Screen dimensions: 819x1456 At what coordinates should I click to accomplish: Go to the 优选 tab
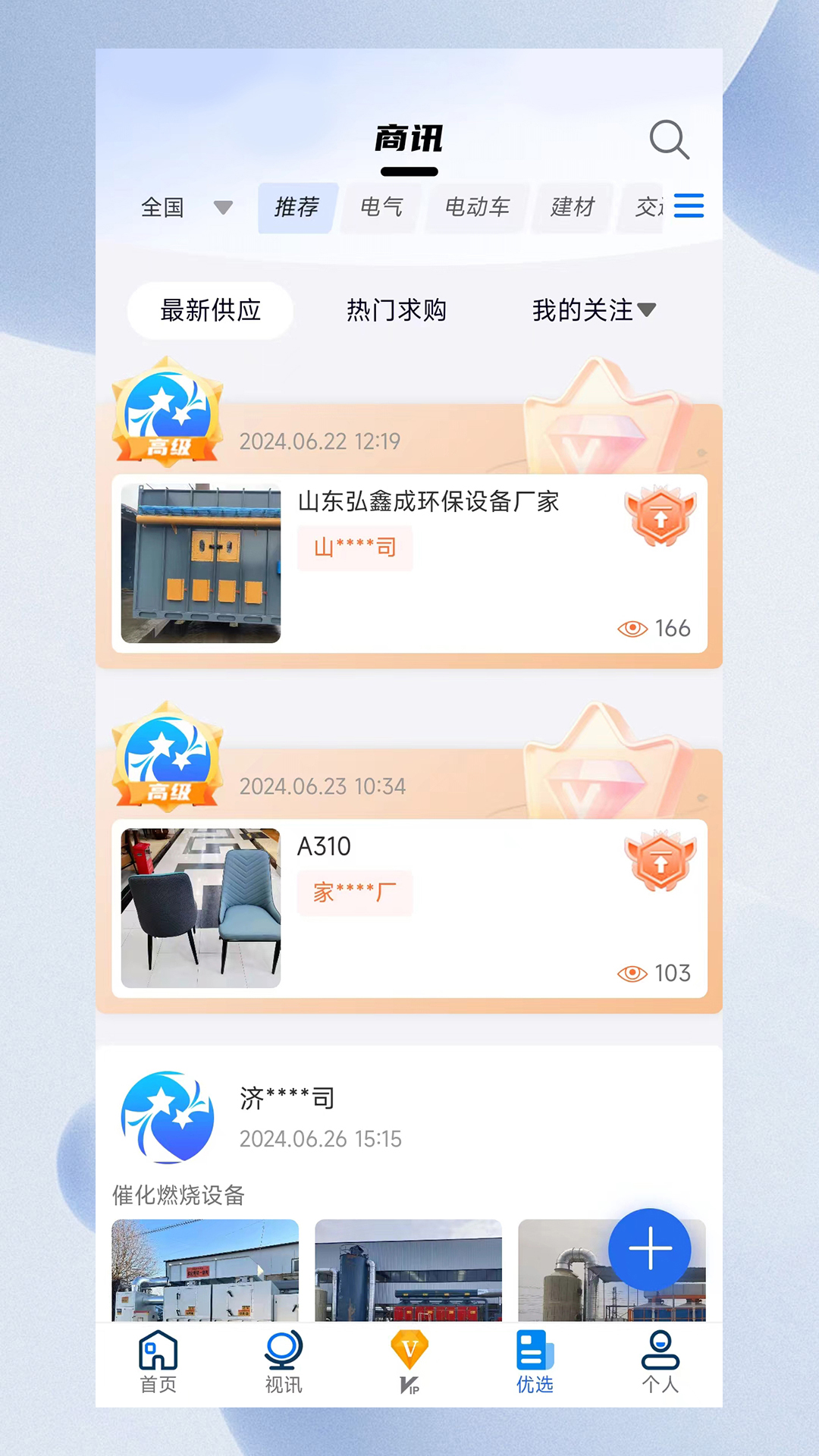(x=535, y=1362)
